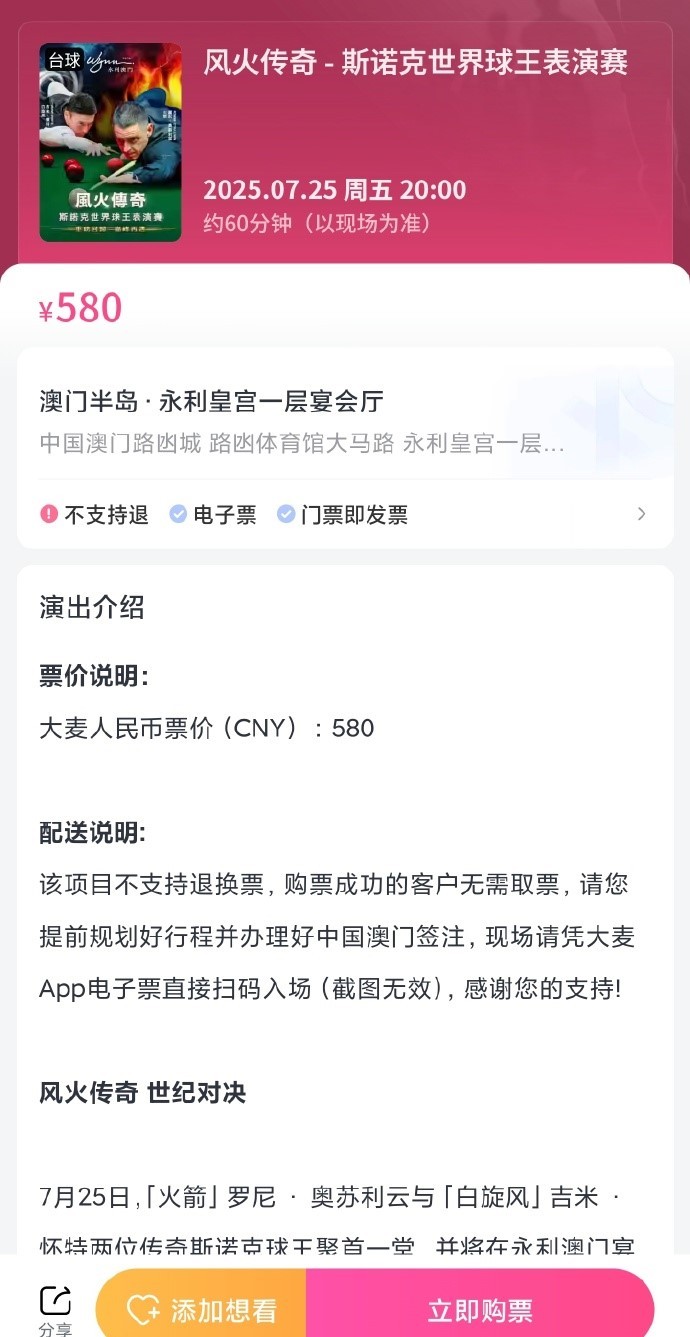
Task: Share this event via 分享 icon
Action: coord(55,1307)
